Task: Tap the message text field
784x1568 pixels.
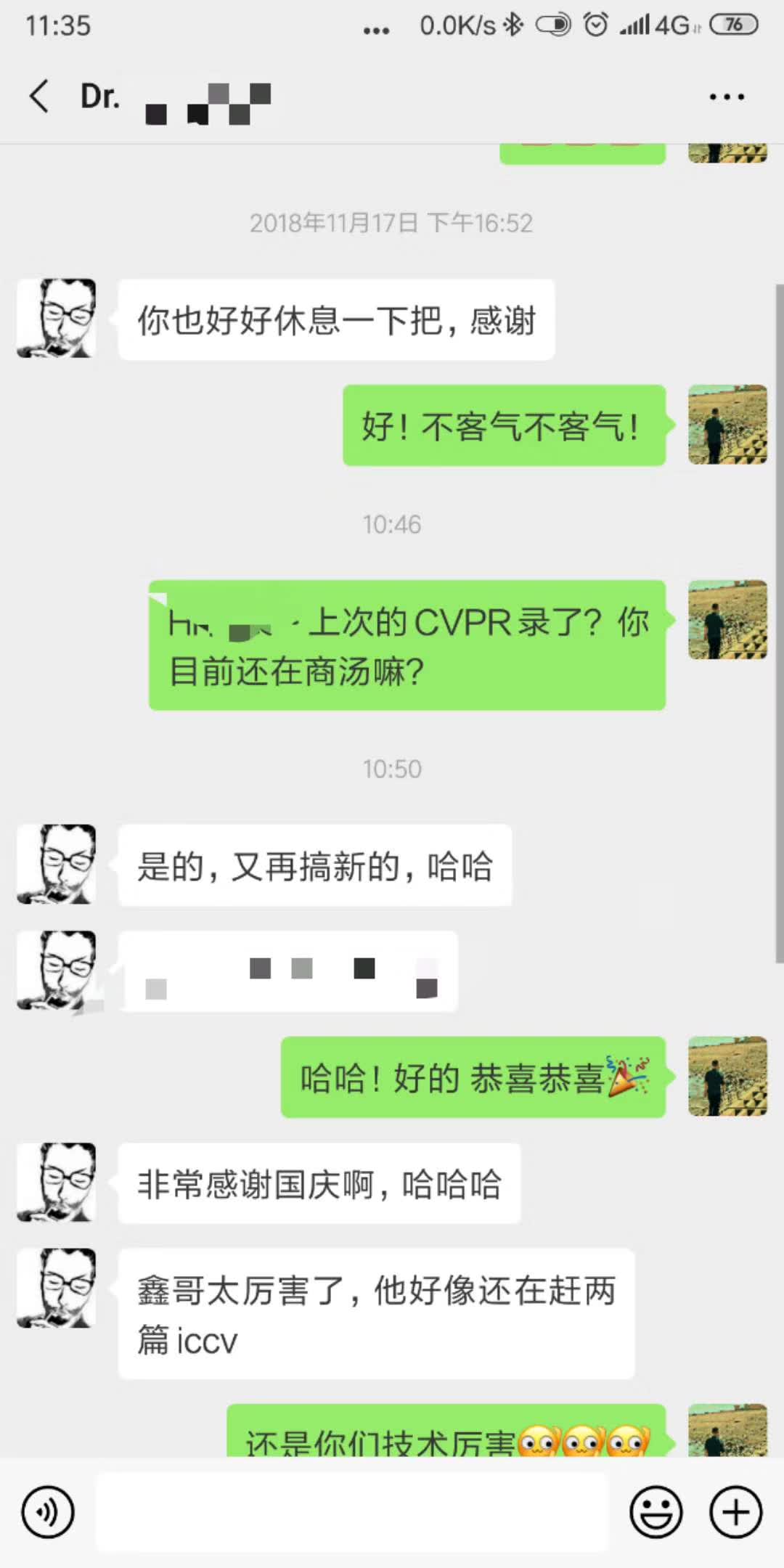Action: (x=352, y=1513)
